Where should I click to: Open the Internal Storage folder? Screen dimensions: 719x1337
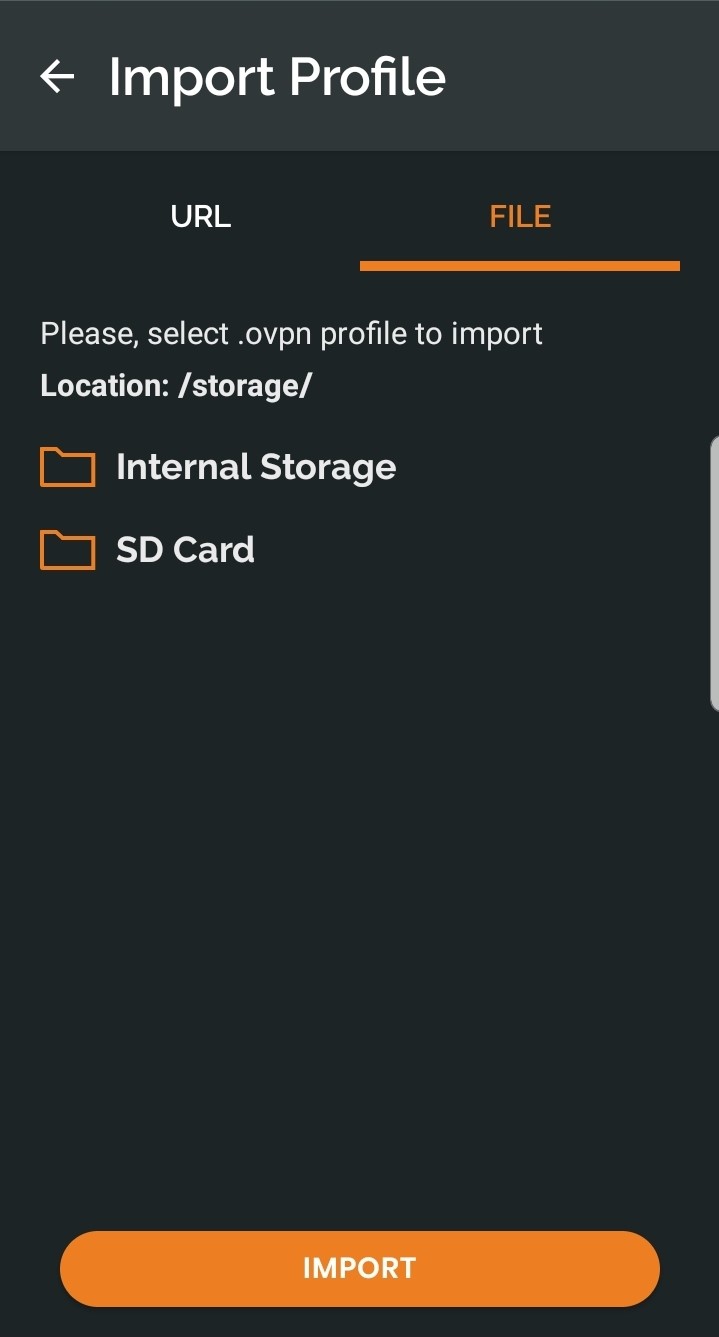coord(255,467)
